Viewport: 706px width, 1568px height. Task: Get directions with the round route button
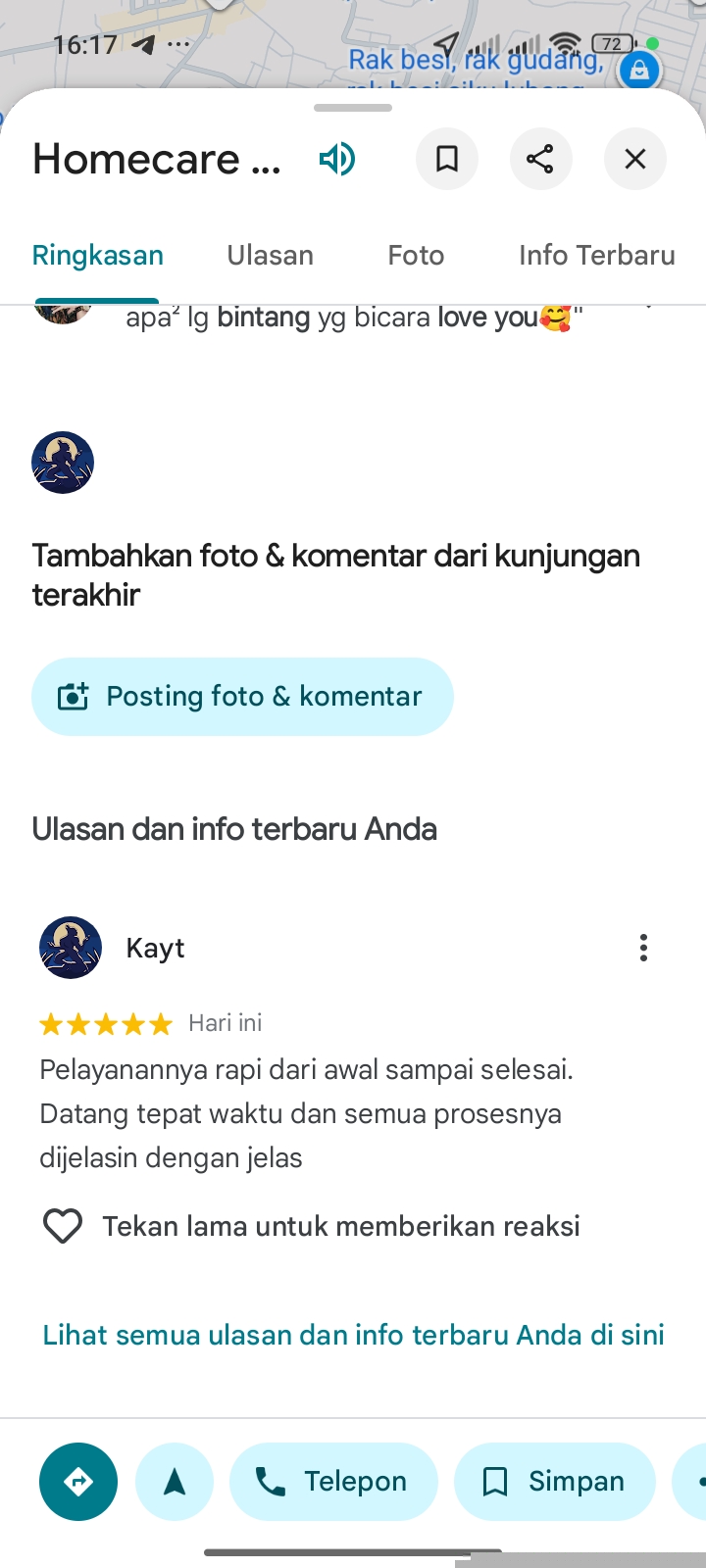tap(78, 1482)
